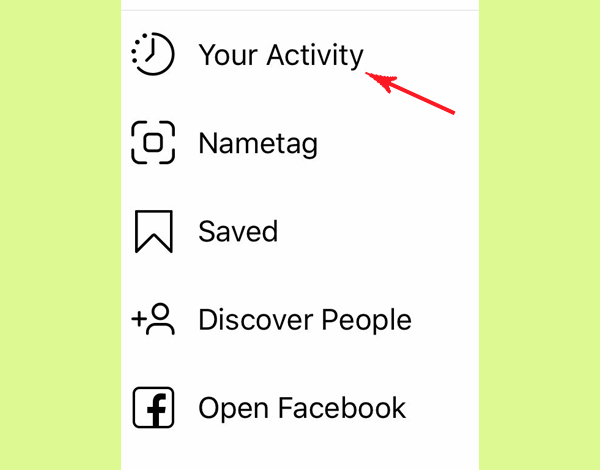Viewport: 600px width, 470px height.
Task: Open Your Activity
Action: 280,55
